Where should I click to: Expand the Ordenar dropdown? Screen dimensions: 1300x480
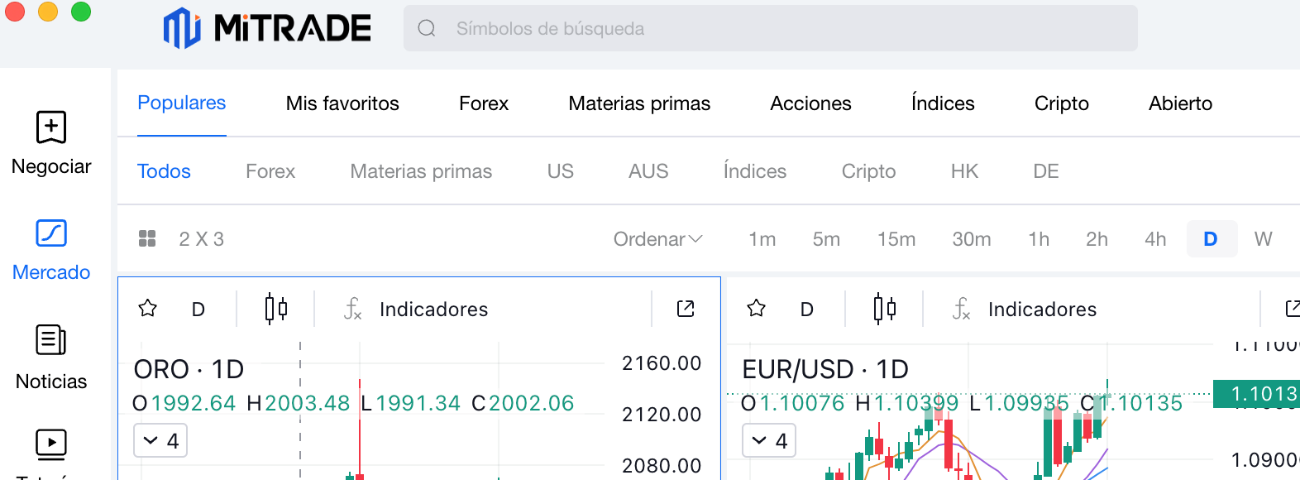tap(658, 239)
